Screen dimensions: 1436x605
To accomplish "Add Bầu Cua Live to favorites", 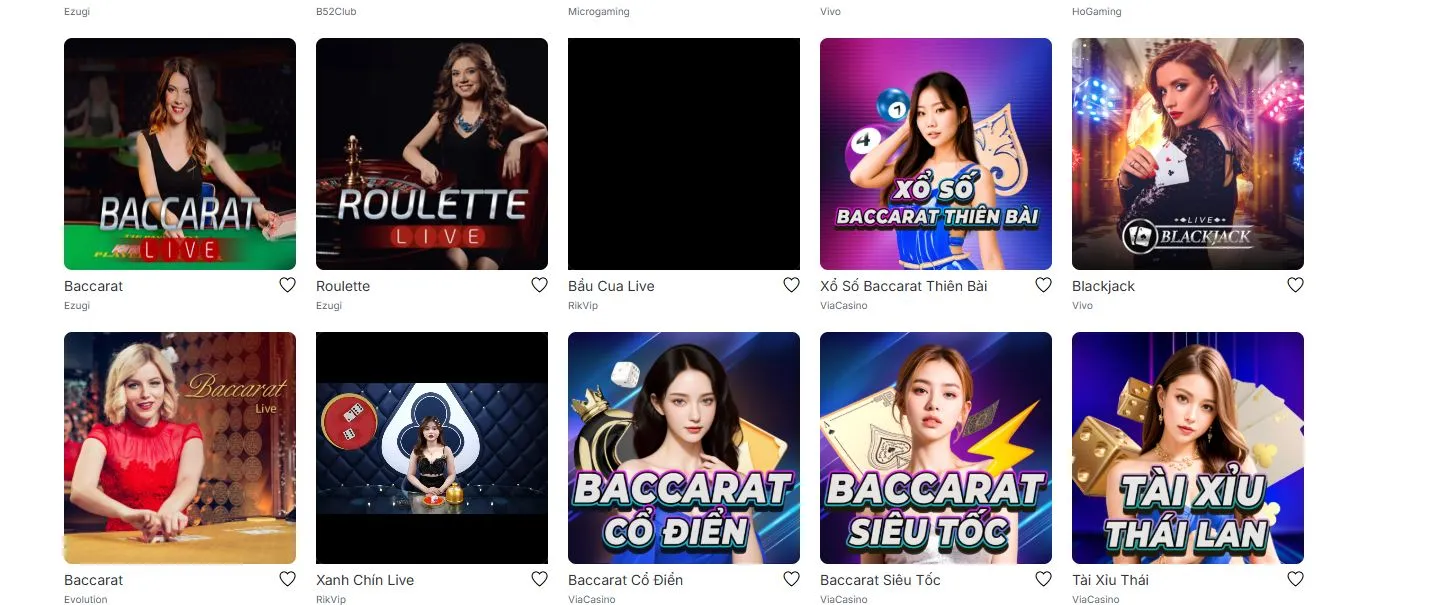I will point(791,285).
